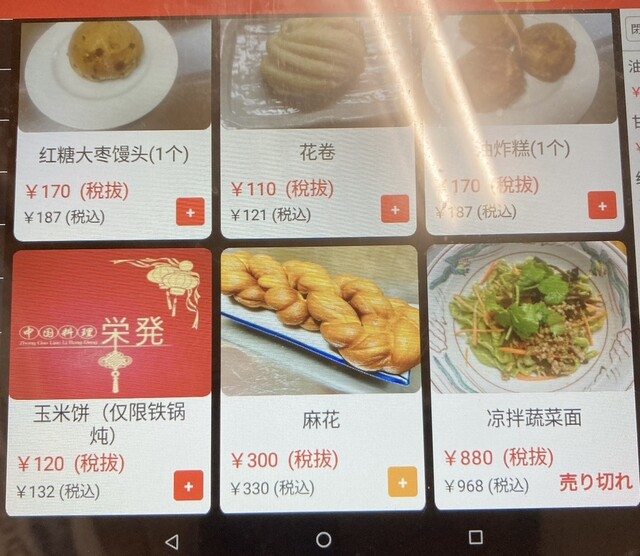Add 红糖大枣馒头 to the order
Viewport: 640px width, 556px height.
point(190,211)
